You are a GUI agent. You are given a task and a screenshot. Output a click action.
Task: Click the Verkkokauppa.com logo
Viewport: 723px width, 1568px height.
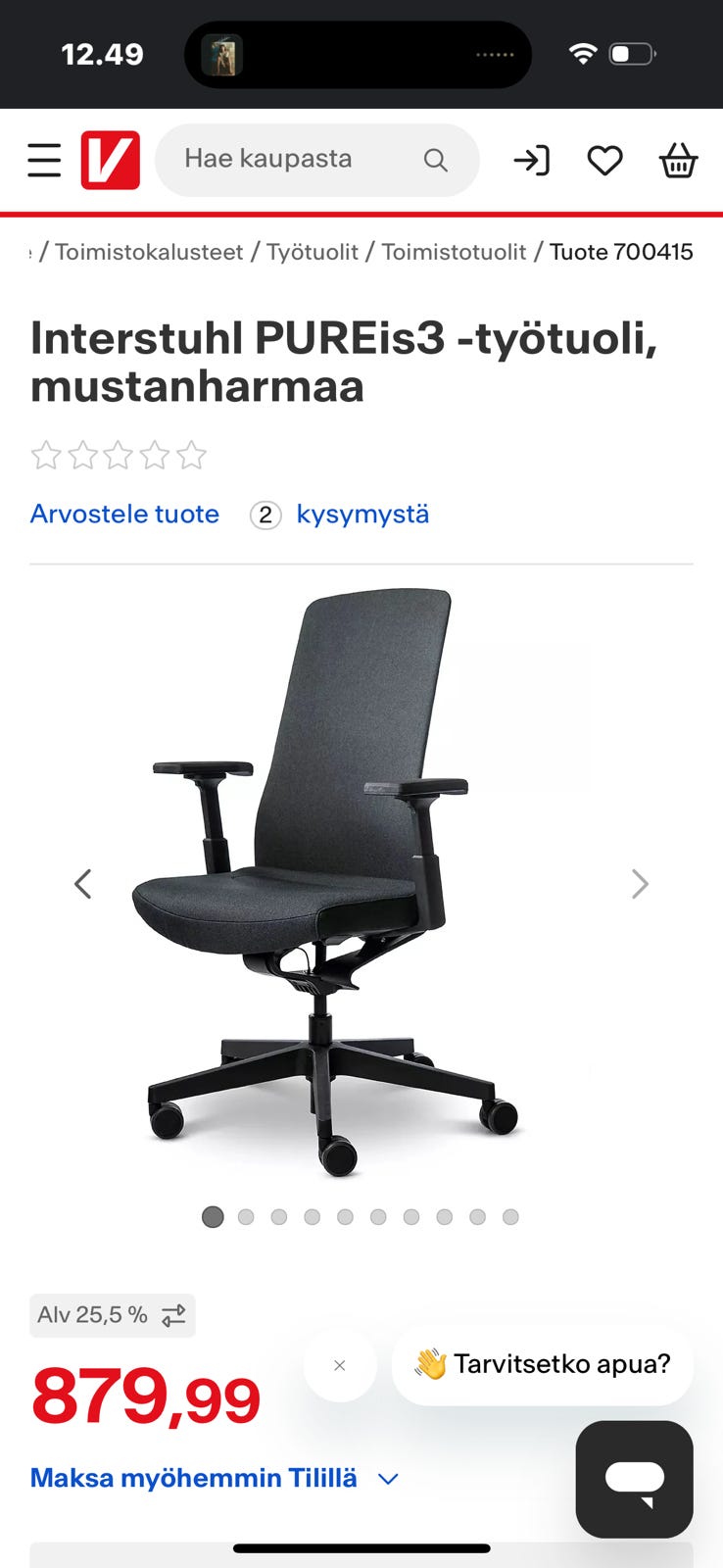110,159
